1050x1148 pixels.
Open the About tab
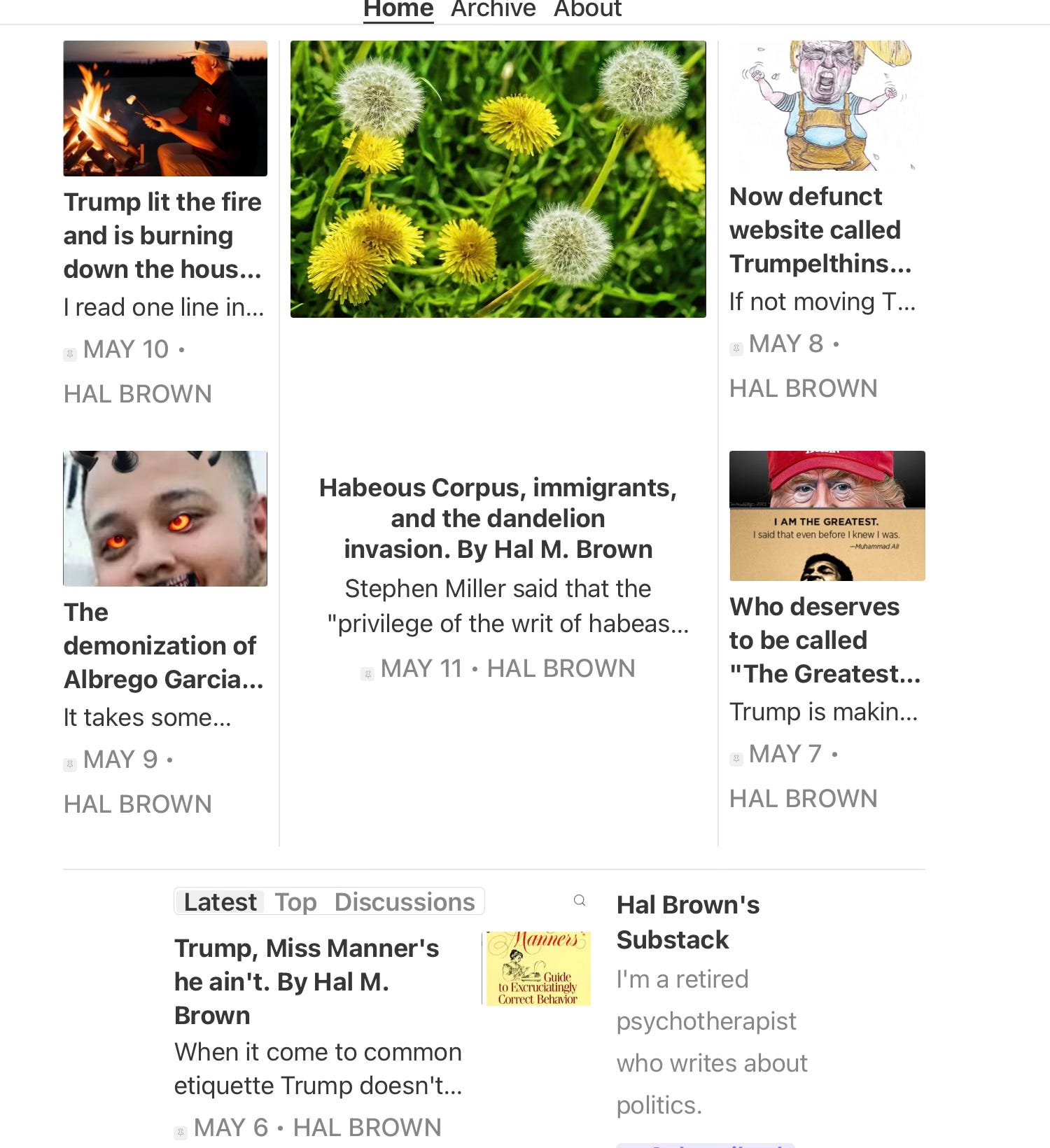point(587,9)
